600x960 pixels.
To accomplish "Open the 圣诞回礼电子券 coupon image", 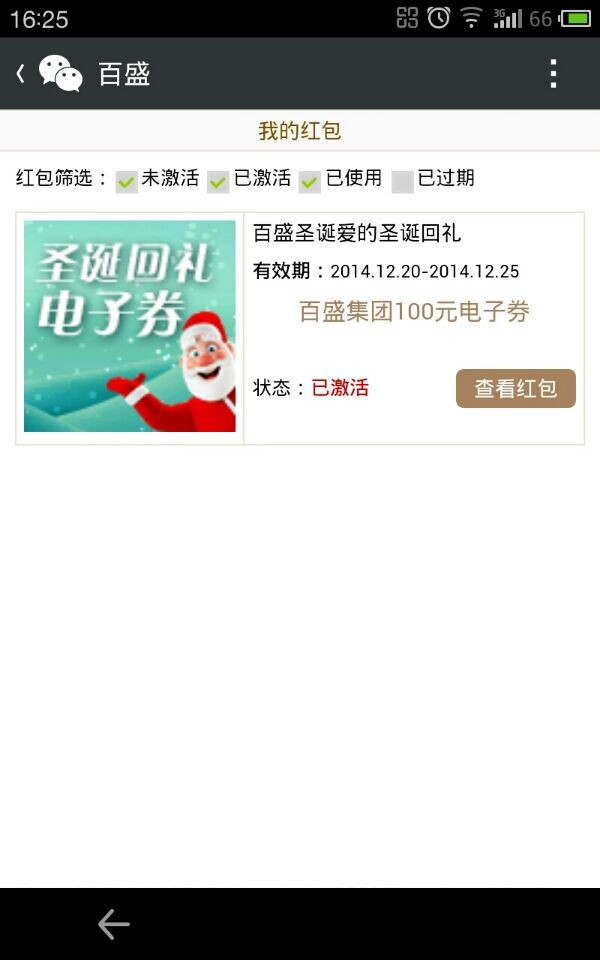I will point(130,326).
